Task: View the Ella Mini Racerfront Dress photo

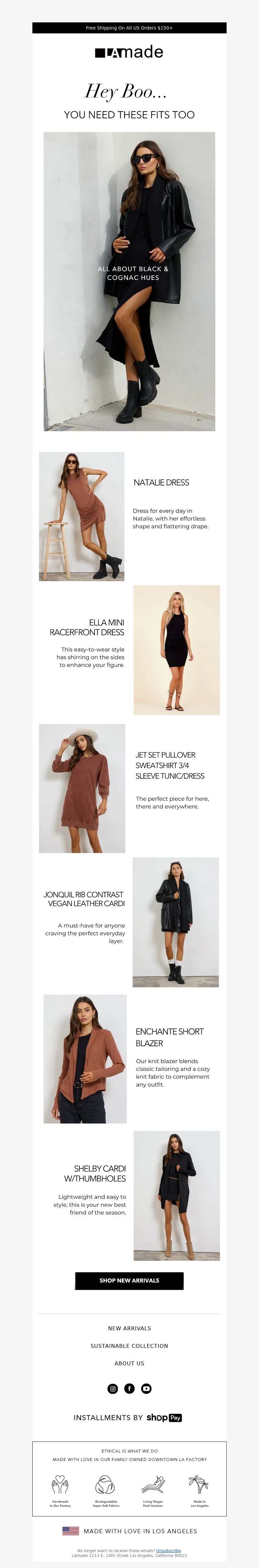Action: [176, 650]
